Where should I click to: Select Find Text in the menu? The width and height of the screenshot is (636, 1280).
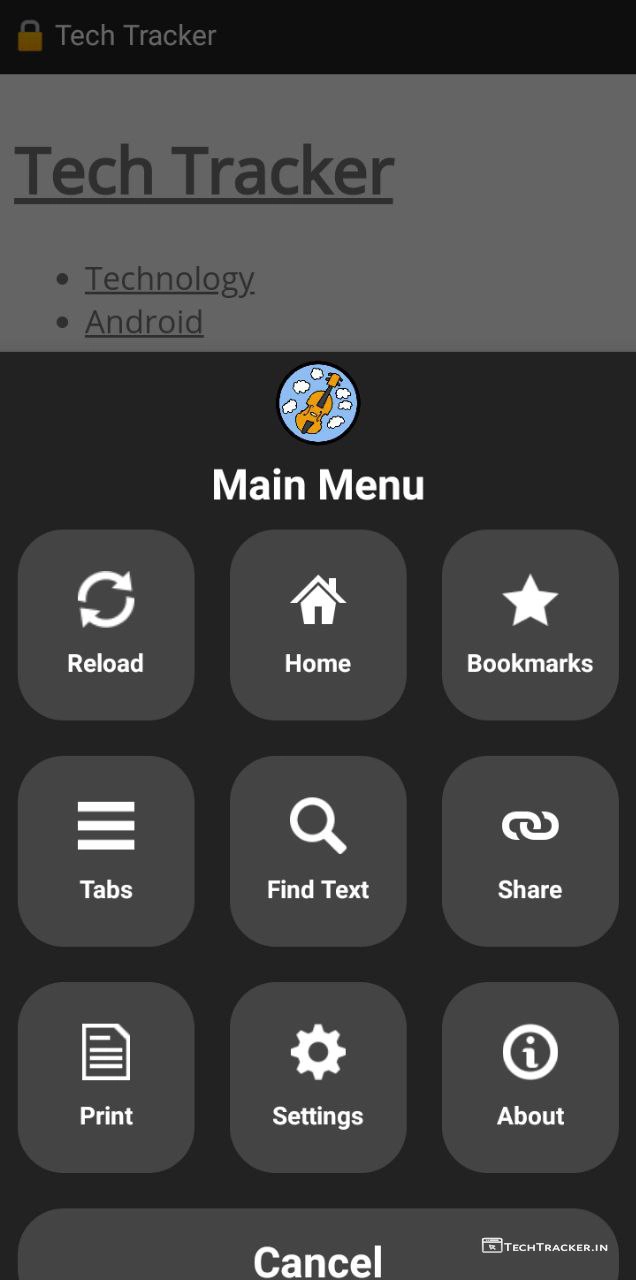click(318, 851)
